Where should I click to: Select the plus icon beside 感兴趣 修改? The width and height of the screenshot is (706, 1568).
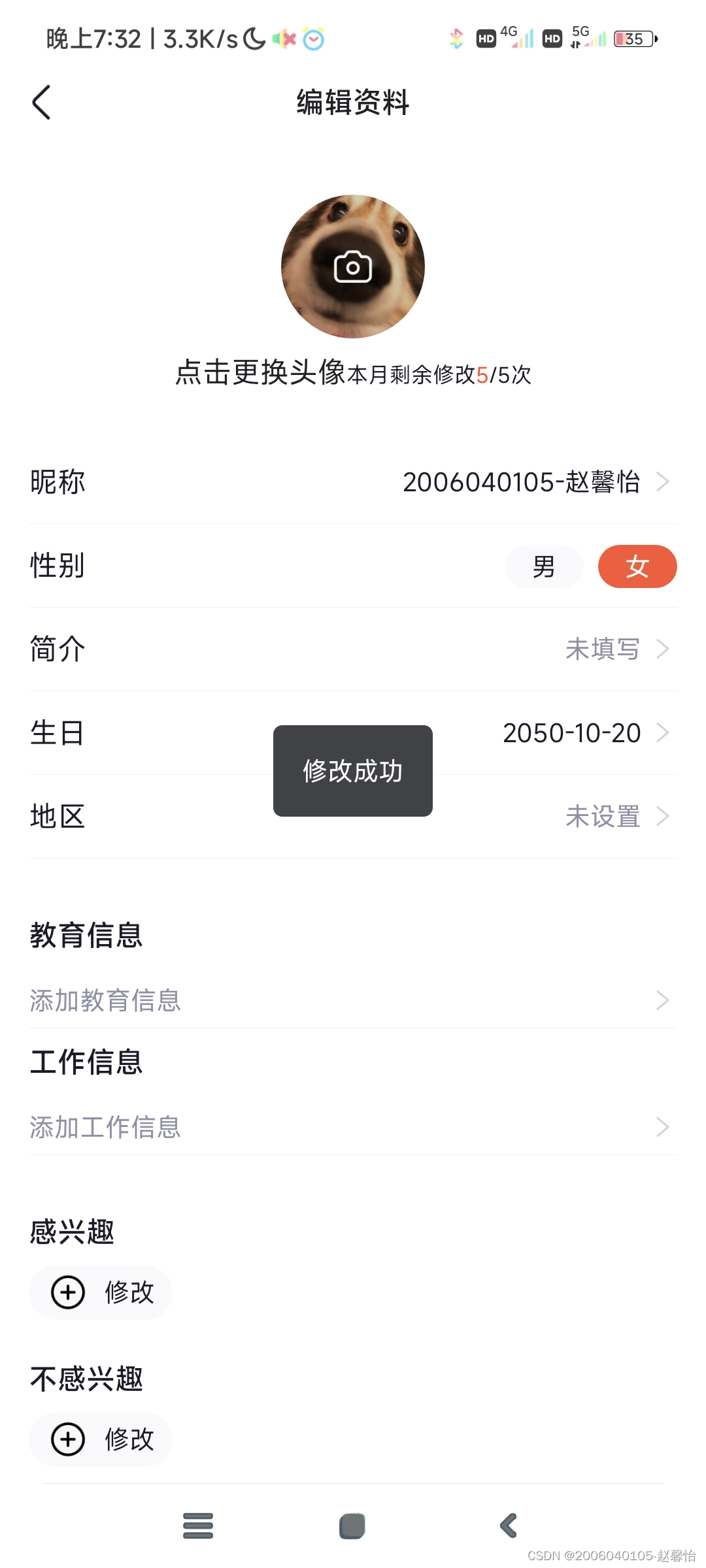pyautogui.click(x=67, y=1292)
